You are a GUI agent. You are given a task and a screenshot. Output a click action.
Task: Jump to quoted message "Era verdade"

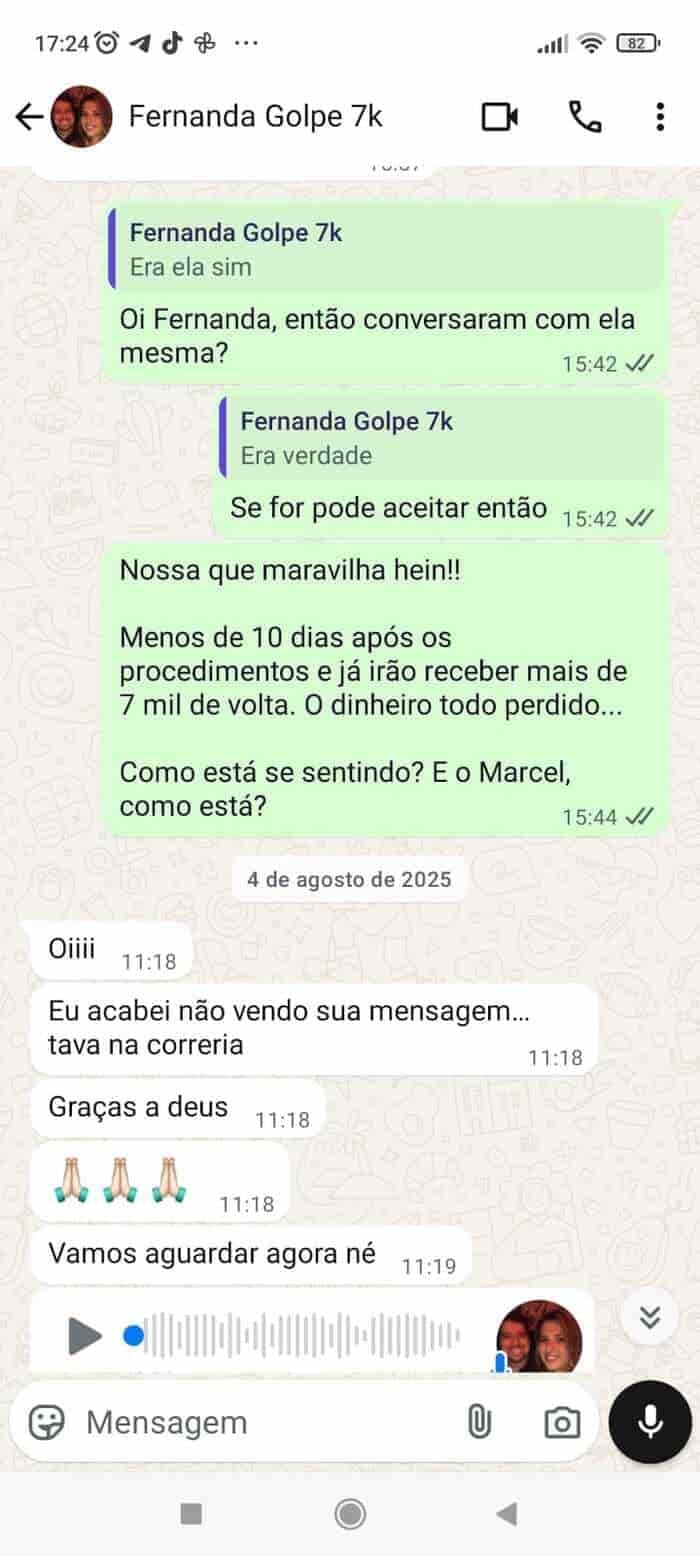tap(440, 438)
